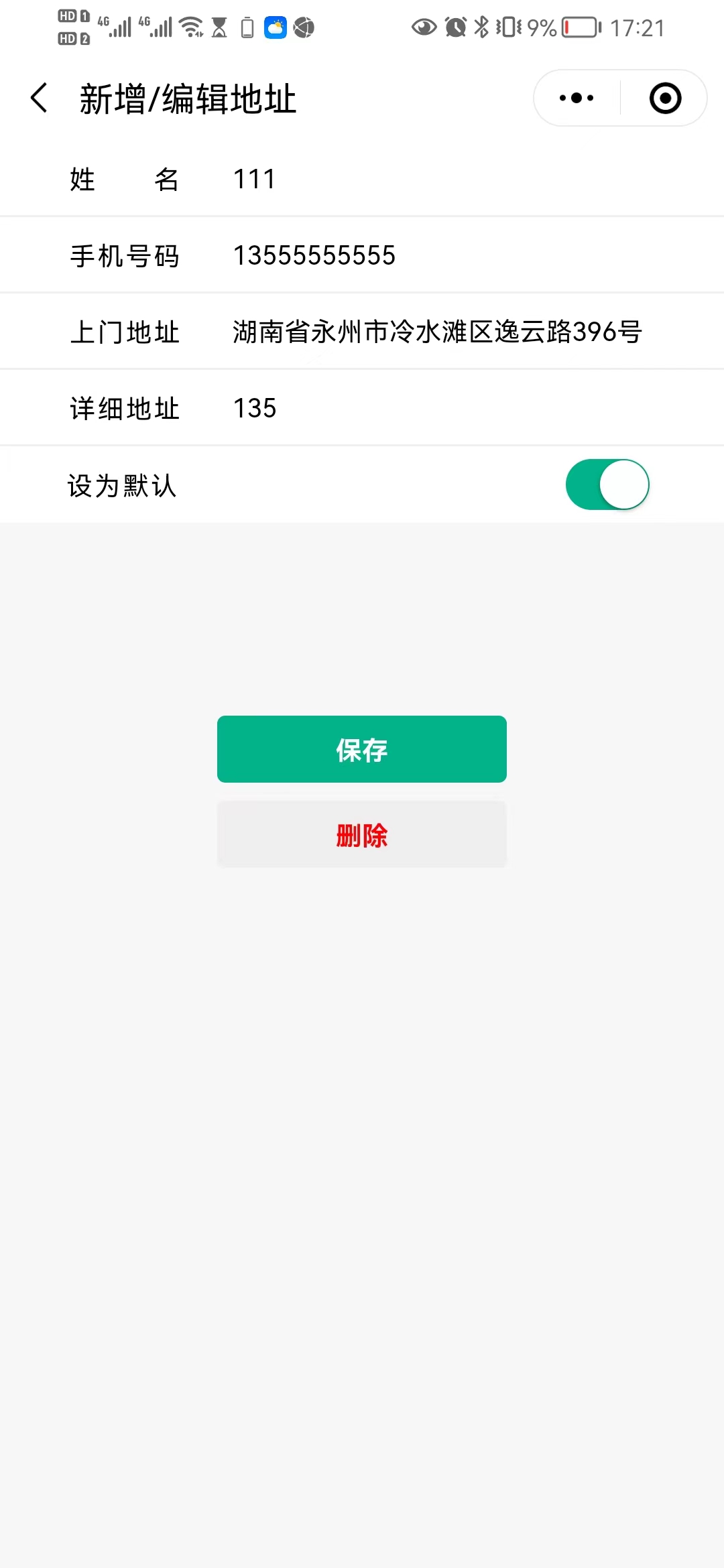The width and height of the screenshot is (724, 1568).
Task: Turn off the 设为默认 switch
Action: click(607, 484)
